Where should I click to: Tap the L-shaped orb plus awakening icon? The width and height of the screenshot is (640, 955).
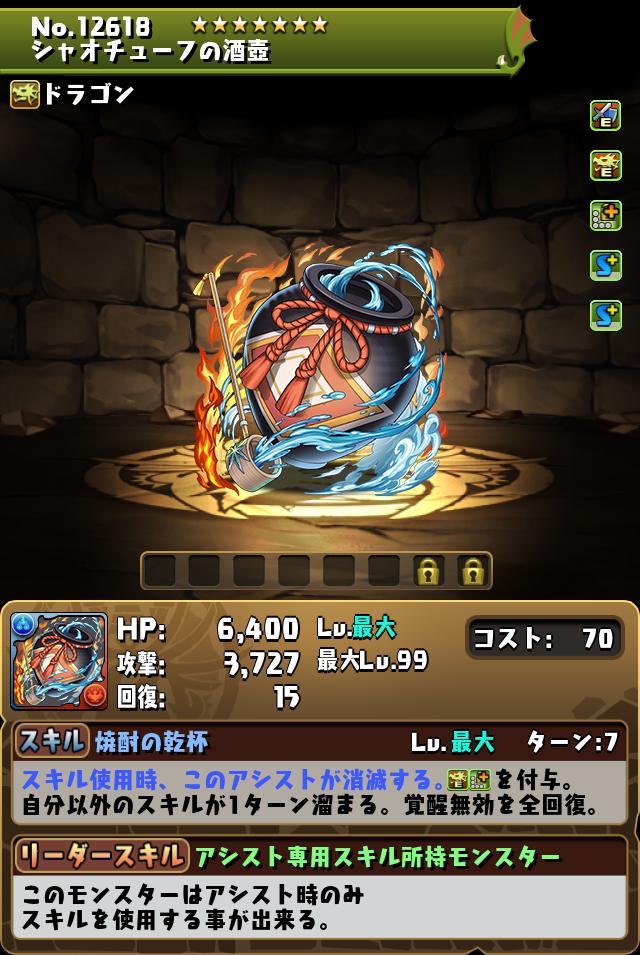tap(605, 216)
